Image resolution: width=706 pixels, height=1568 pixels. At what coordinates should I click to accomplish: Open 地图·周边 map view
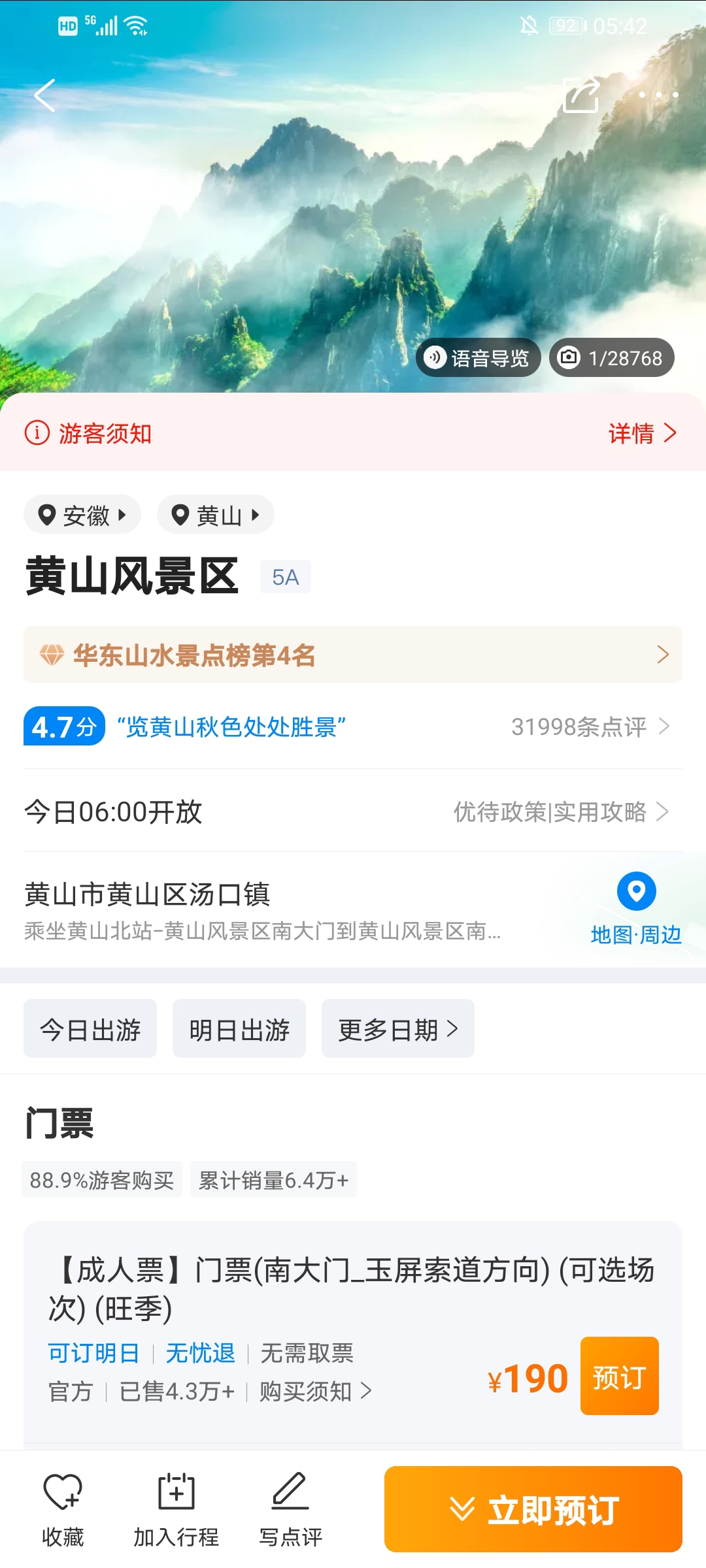pyautogui.click(x=636, y=909)
